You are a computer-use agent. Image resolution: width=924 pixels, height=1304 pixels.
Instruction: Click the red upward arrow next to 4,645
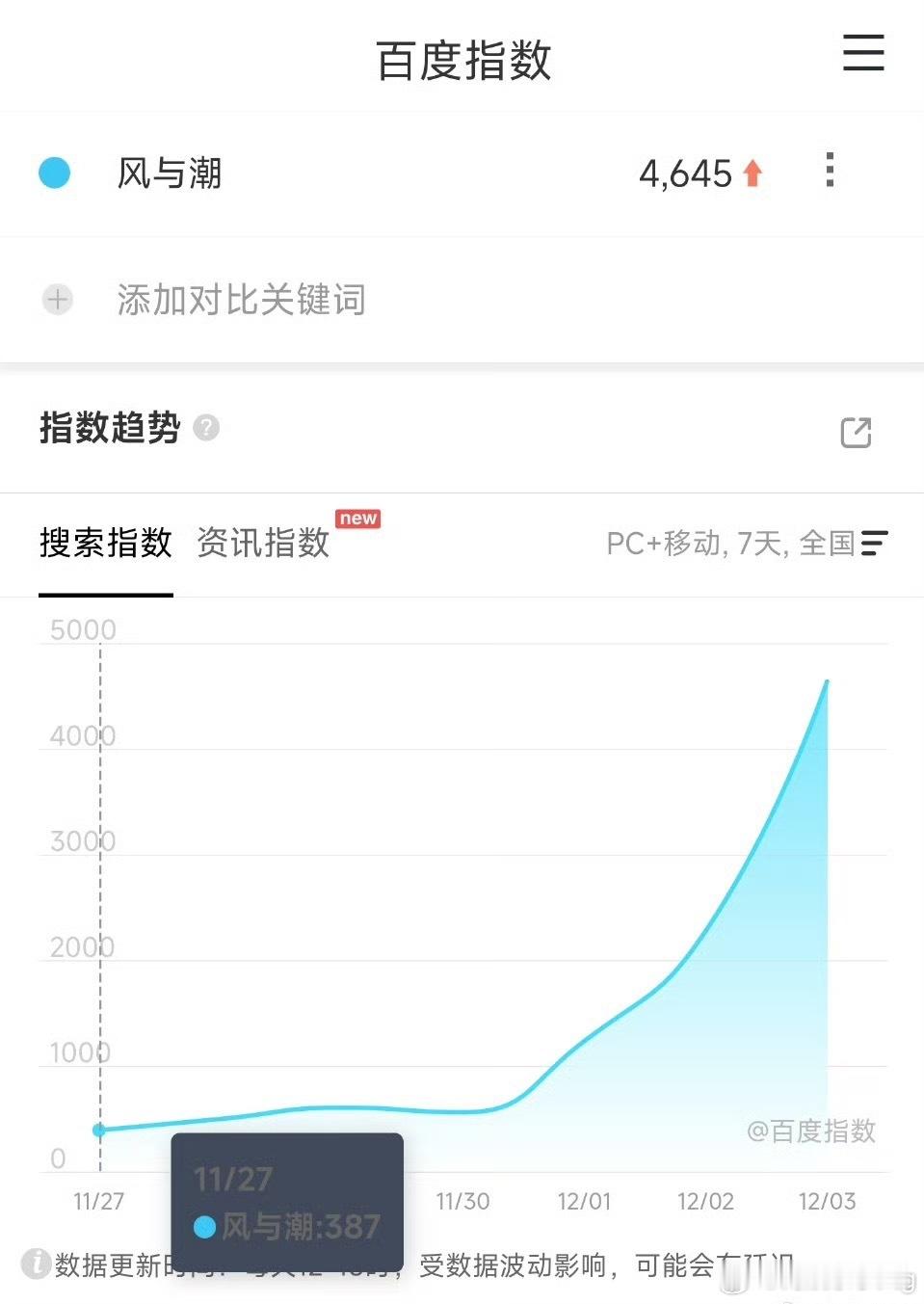click(752, 173)
